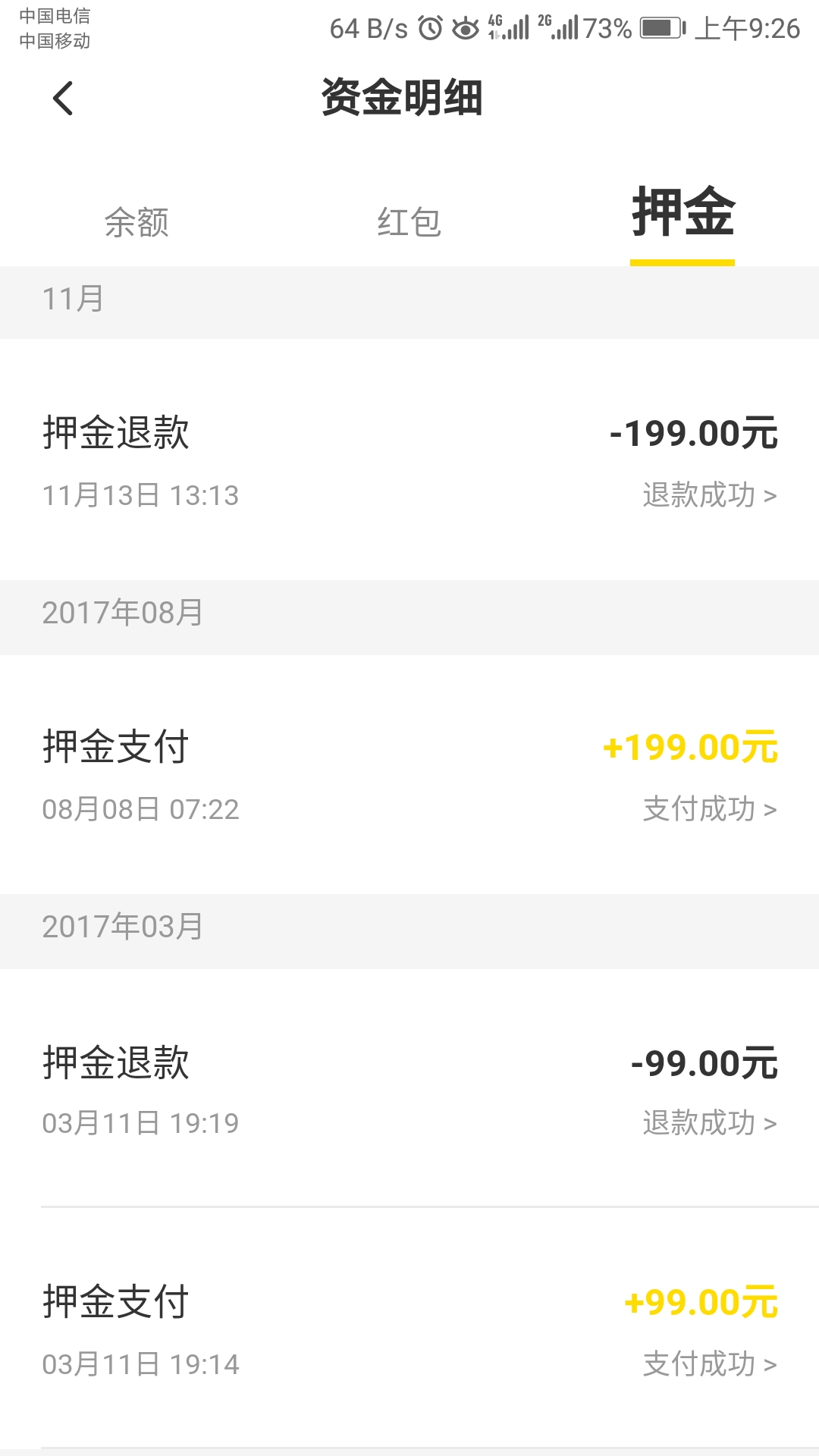Select the 押金 tab

tap(682, 215)
